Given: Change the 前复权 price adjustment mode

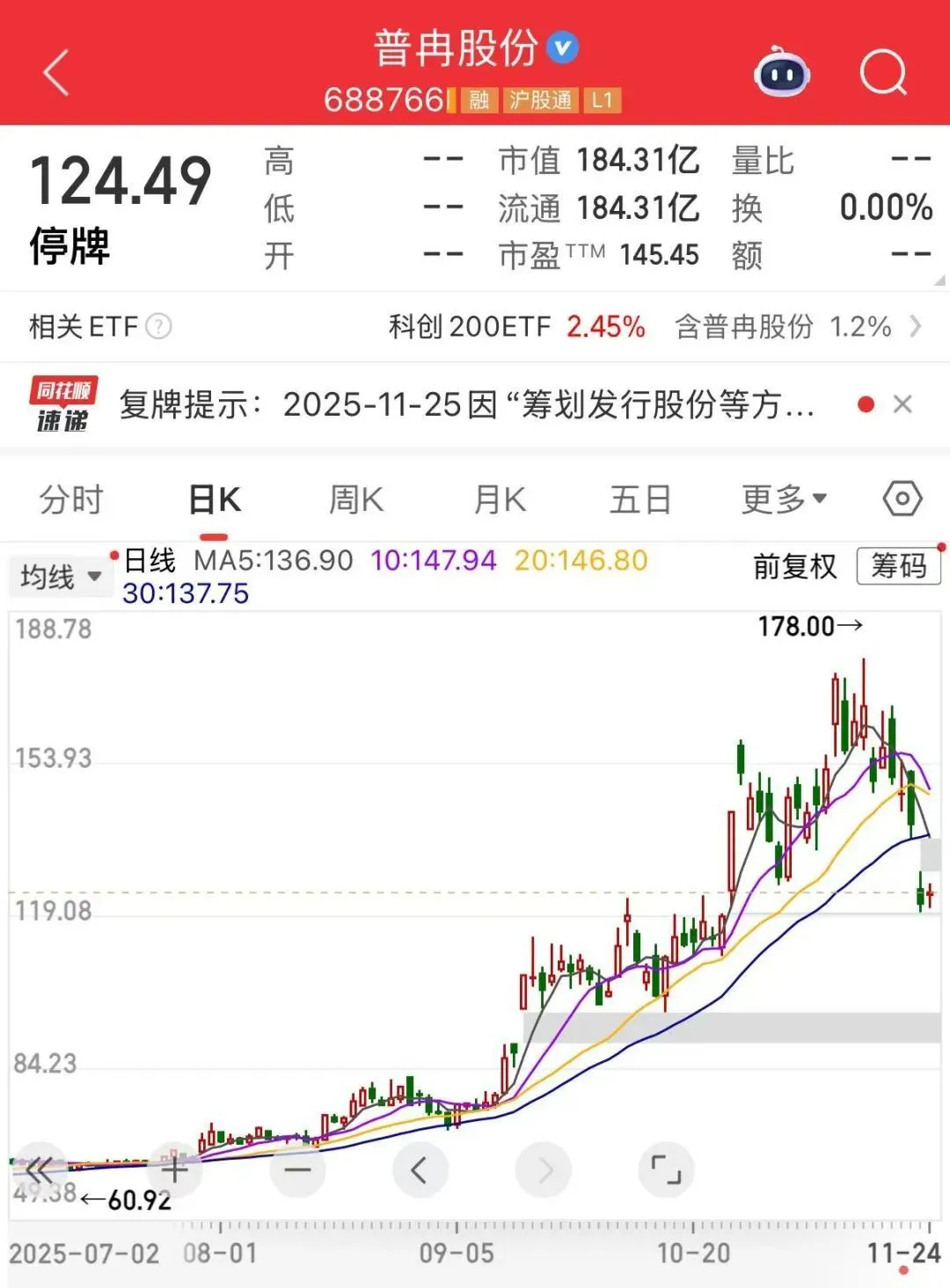Looking at the screenshot, I should point(794,566).
